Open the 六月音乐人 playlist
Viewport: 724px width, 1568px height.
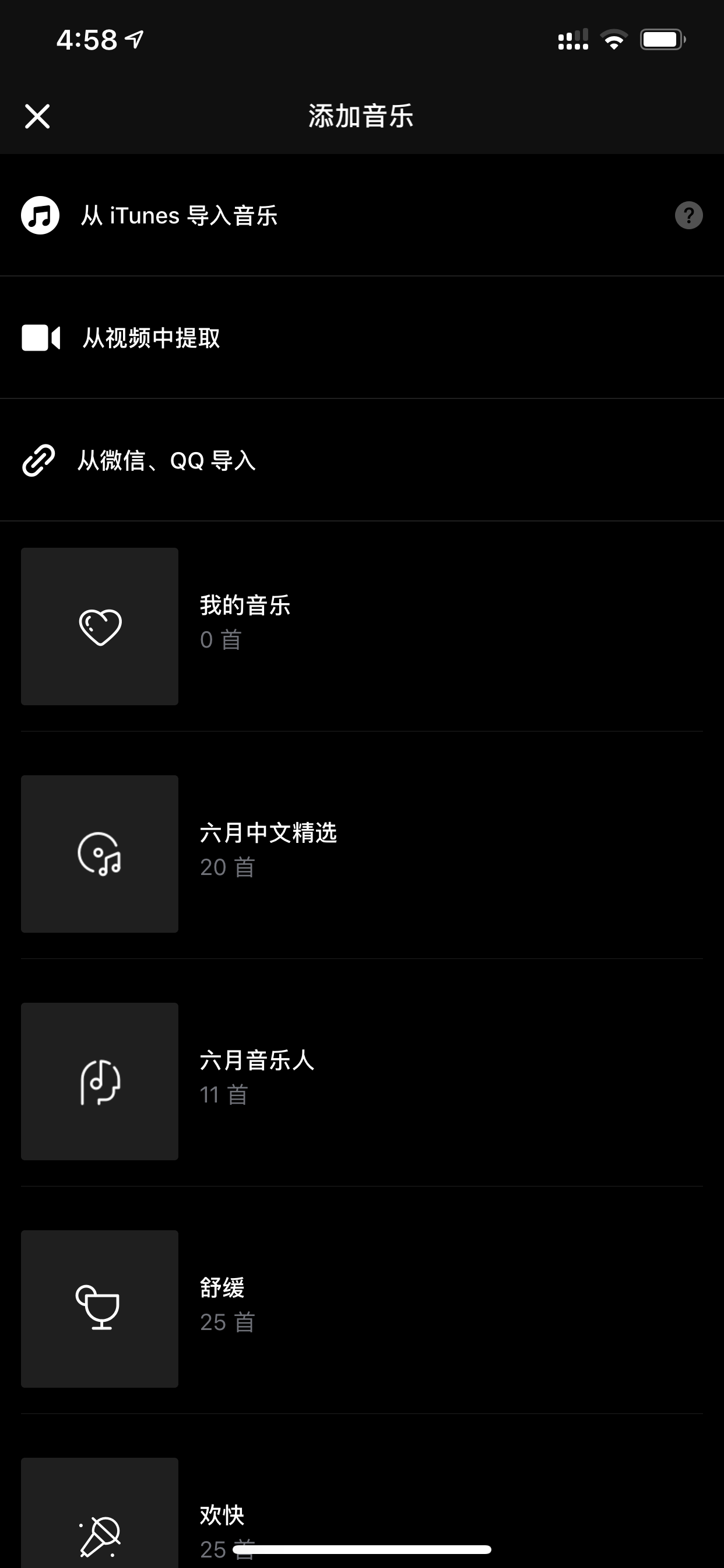point(362,1081)
